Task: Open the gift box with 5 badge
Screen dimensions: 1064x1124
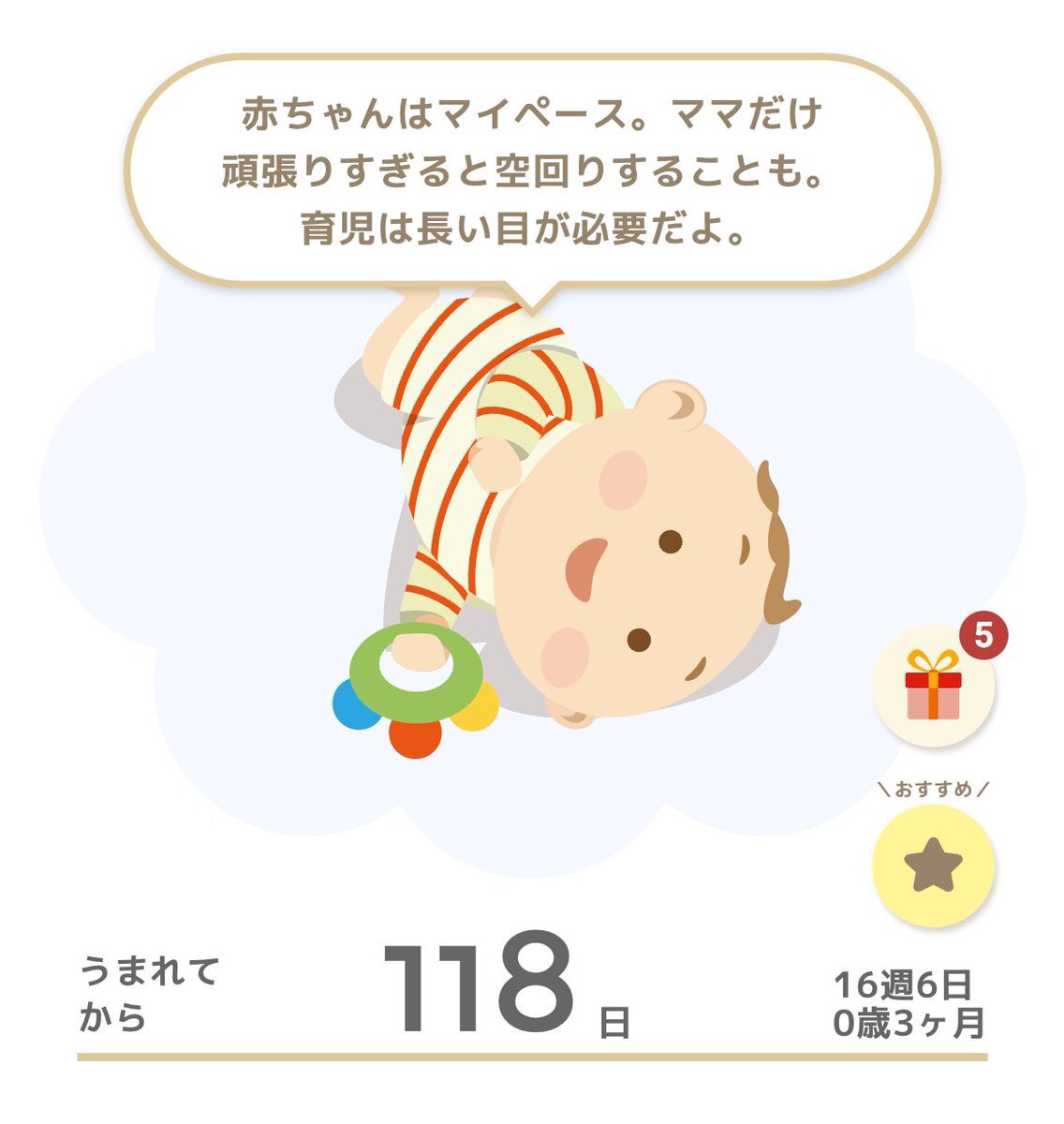Action: tap(933, 687)
